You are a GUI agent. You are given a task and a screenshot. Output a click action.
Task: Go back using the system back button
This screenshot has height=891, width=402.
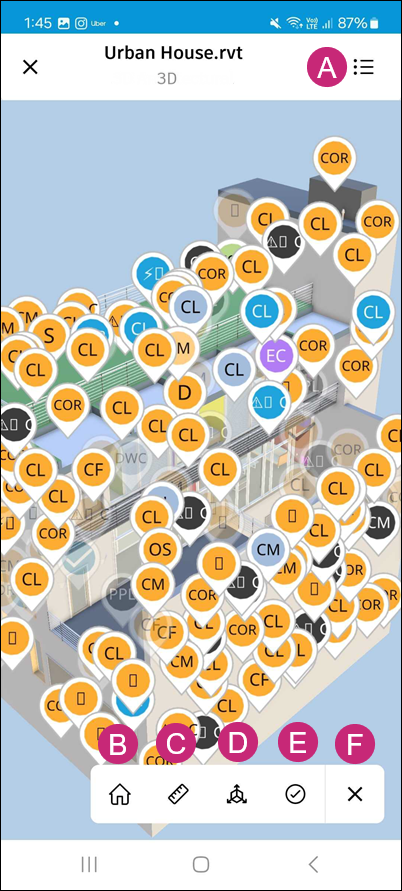click(x=313, y=864)
